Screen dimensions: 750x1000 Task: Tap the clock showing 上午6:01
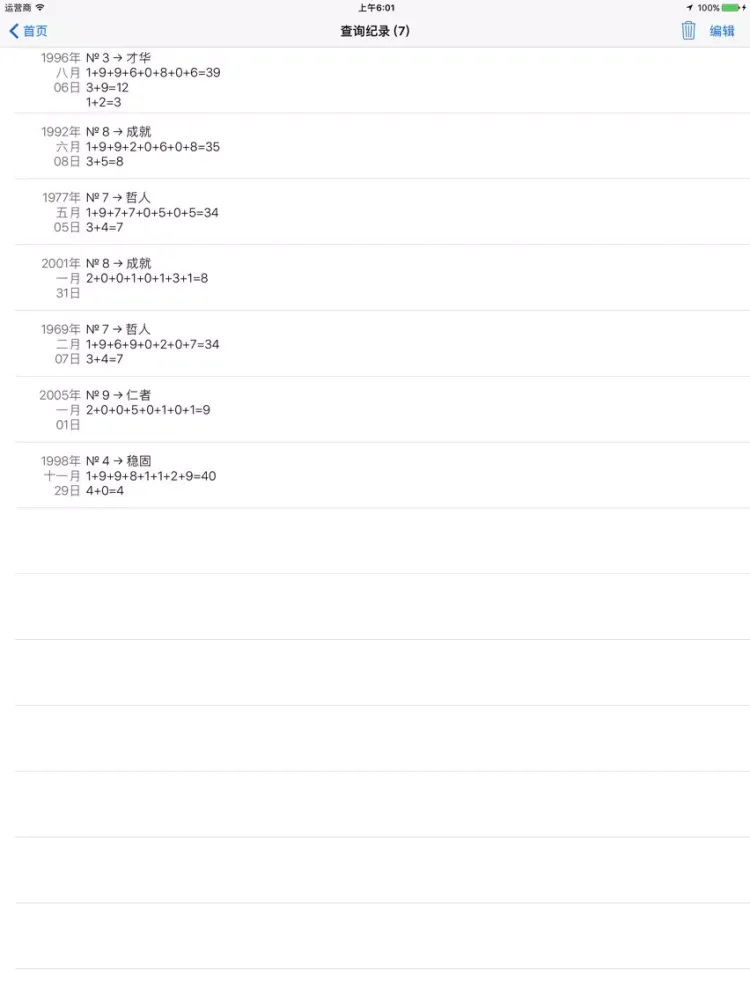pyautogui.click(x=374, y=8)
